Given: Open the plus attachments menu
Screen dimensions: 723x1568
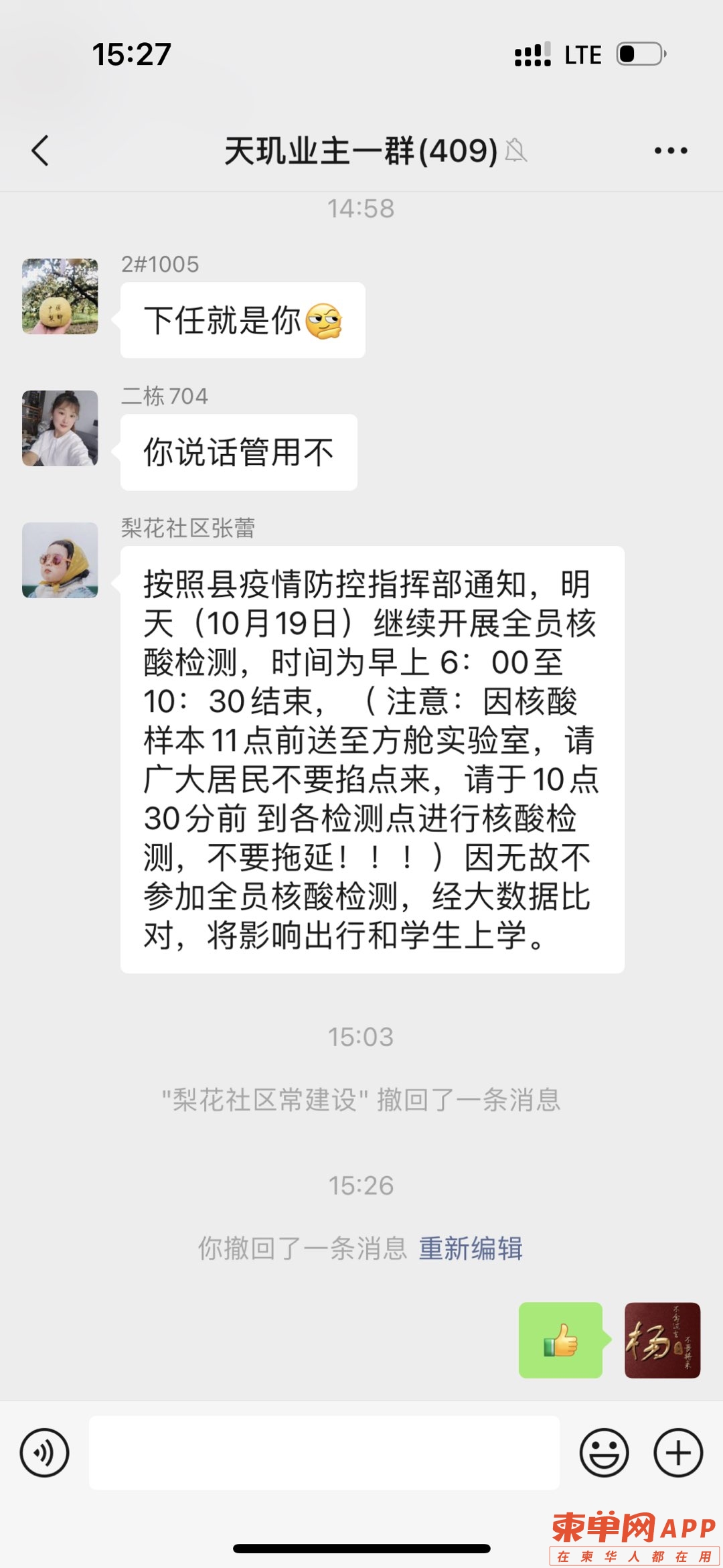Looking at the screenshot, I should (677, 1453).
